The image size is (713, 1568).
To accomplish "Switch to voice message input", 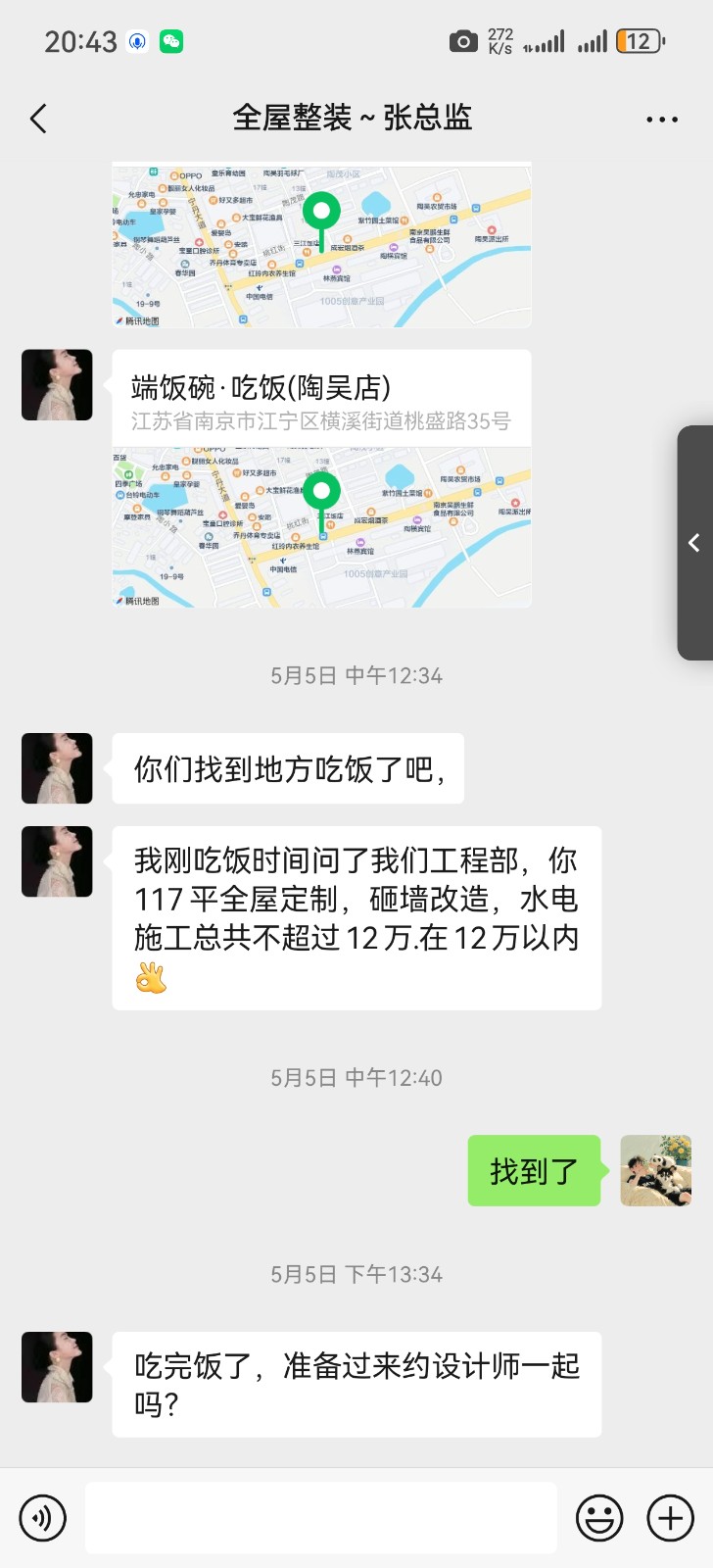I will pyautogui.click(x=43, y=1518).
